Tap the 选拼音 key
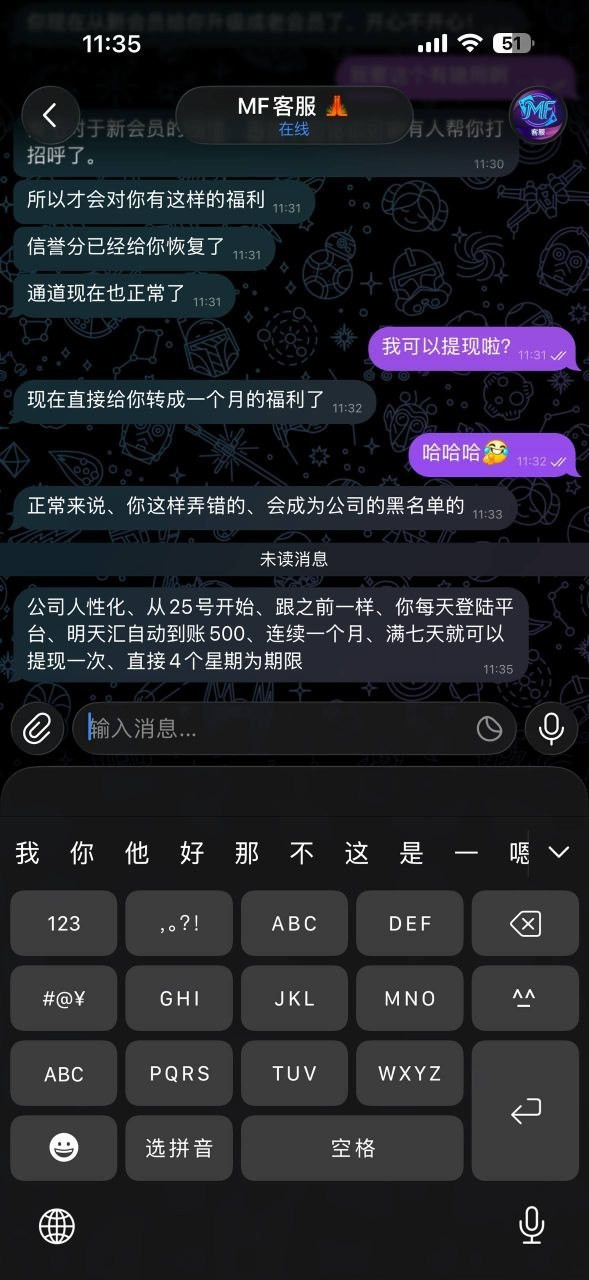589x1280 pixels. click(x=179, y=1148)
